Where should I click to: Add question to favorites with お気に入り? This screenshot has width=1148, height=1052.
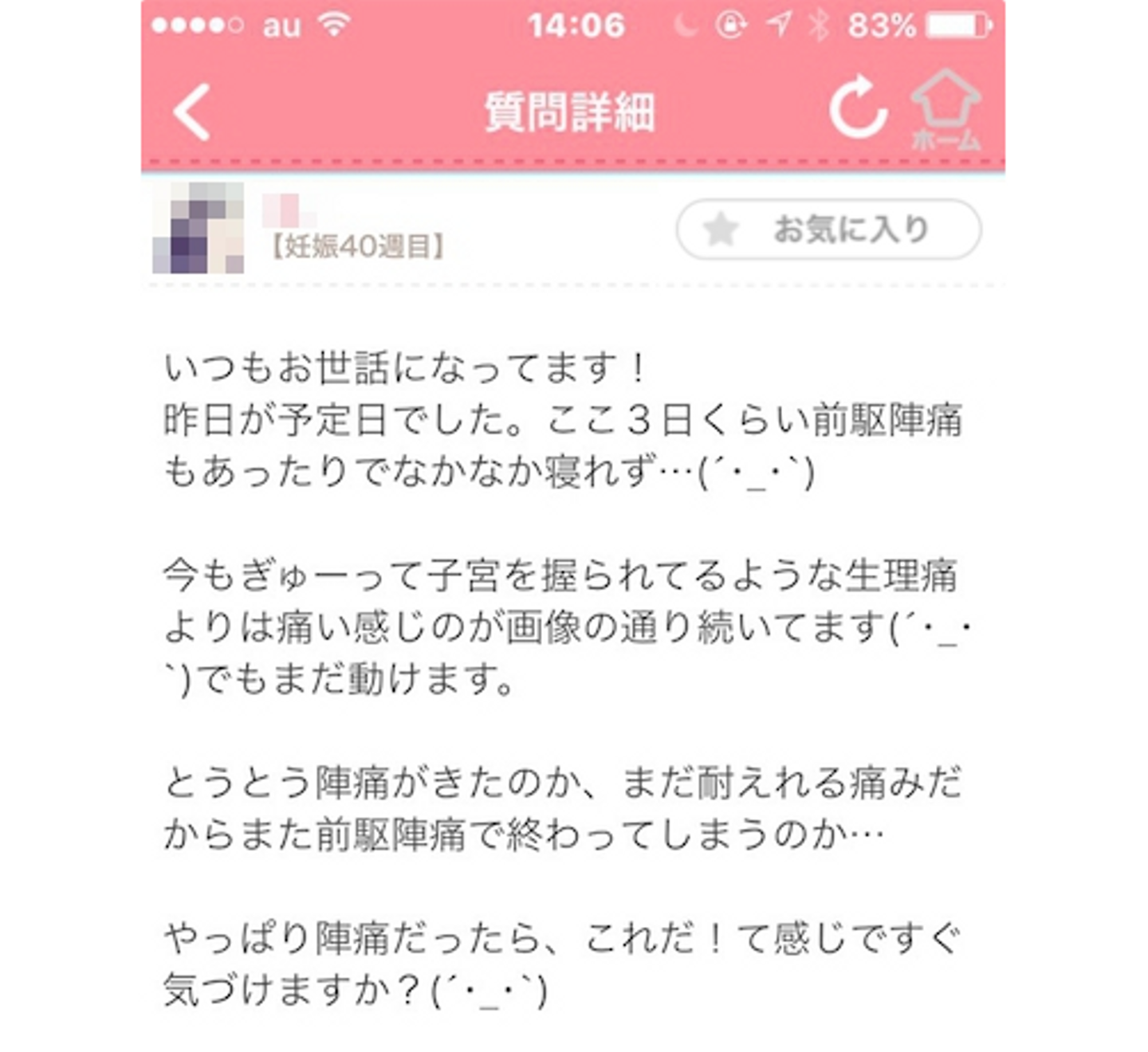pos(828,230)
